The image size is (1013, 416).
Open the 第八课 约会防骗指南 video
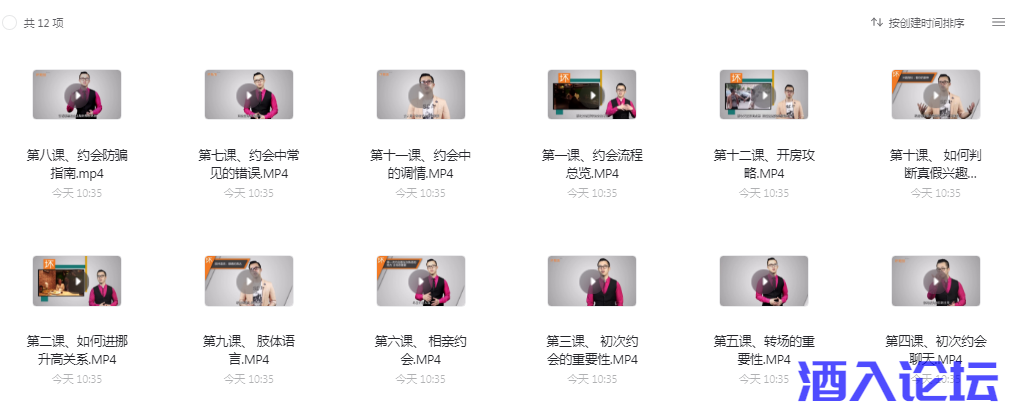(x=77, y=95)
